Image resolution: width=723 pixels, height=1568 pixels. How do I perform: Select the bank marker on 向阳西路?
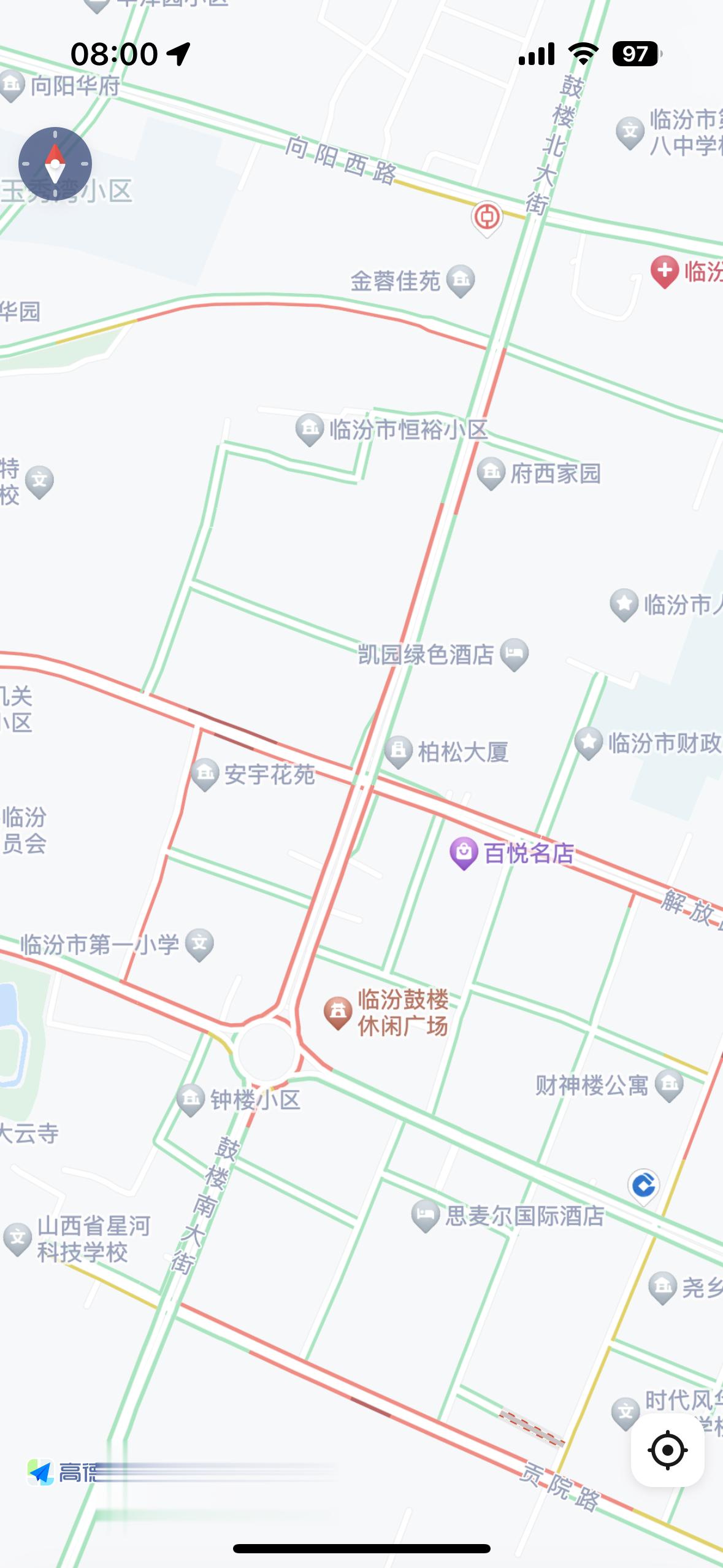(487, 217)
